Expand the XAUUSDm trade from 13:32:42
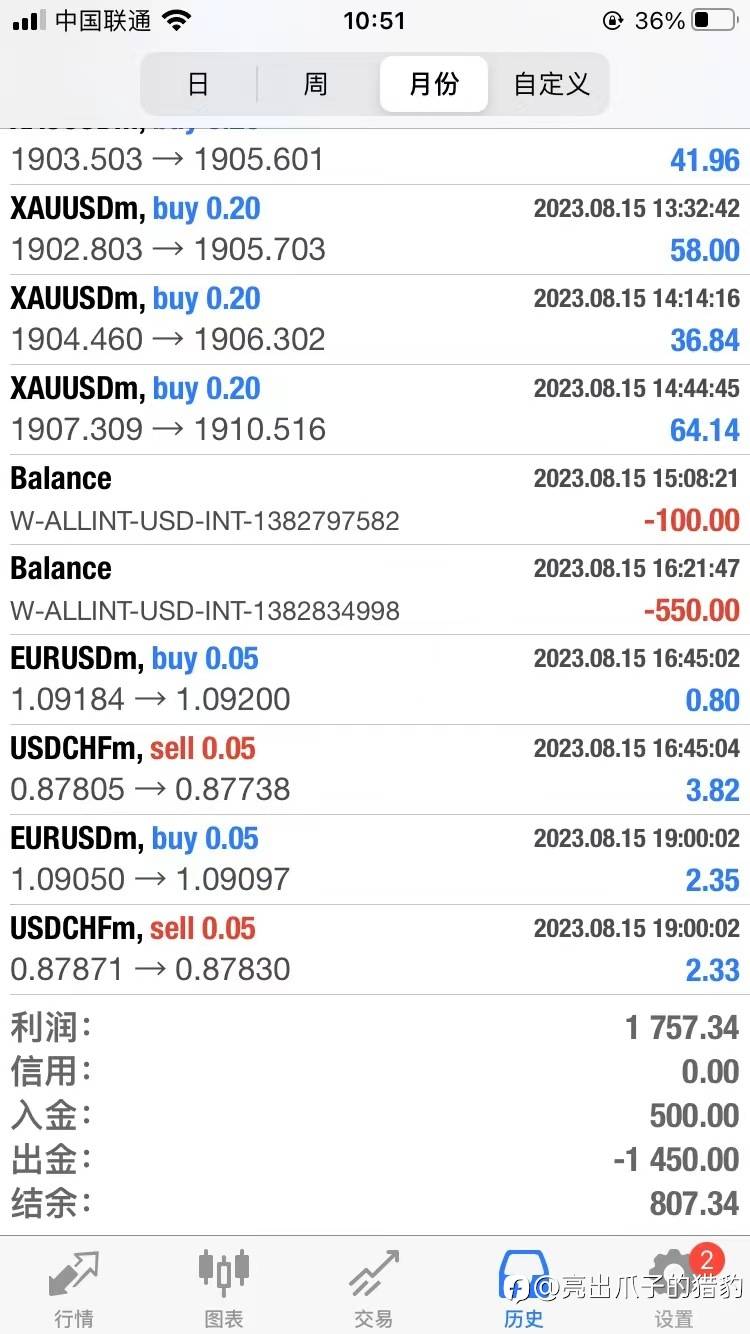 click(375, 230)
